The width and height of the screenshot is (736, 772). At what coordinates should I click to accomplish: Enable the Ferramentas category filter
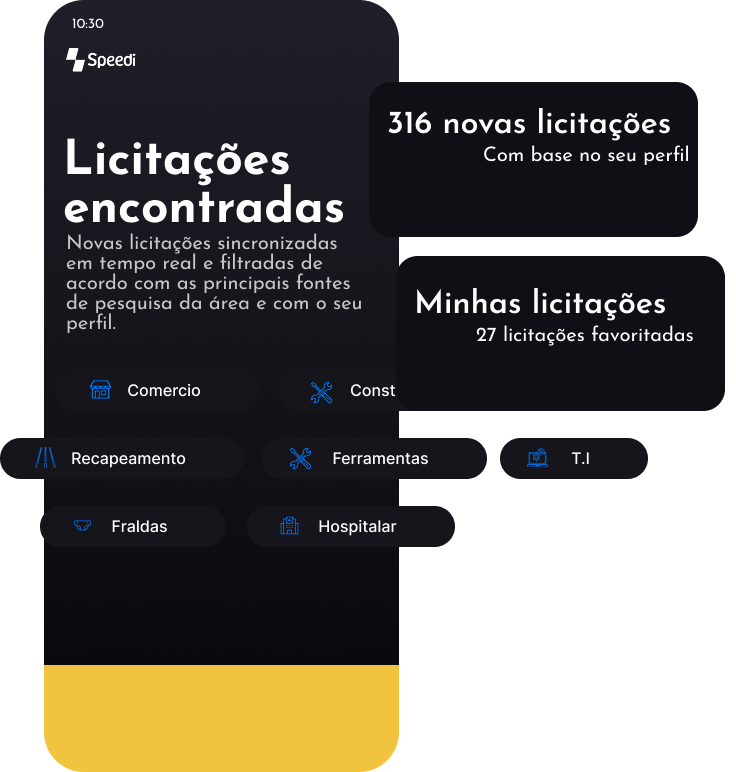click(373, 458)
